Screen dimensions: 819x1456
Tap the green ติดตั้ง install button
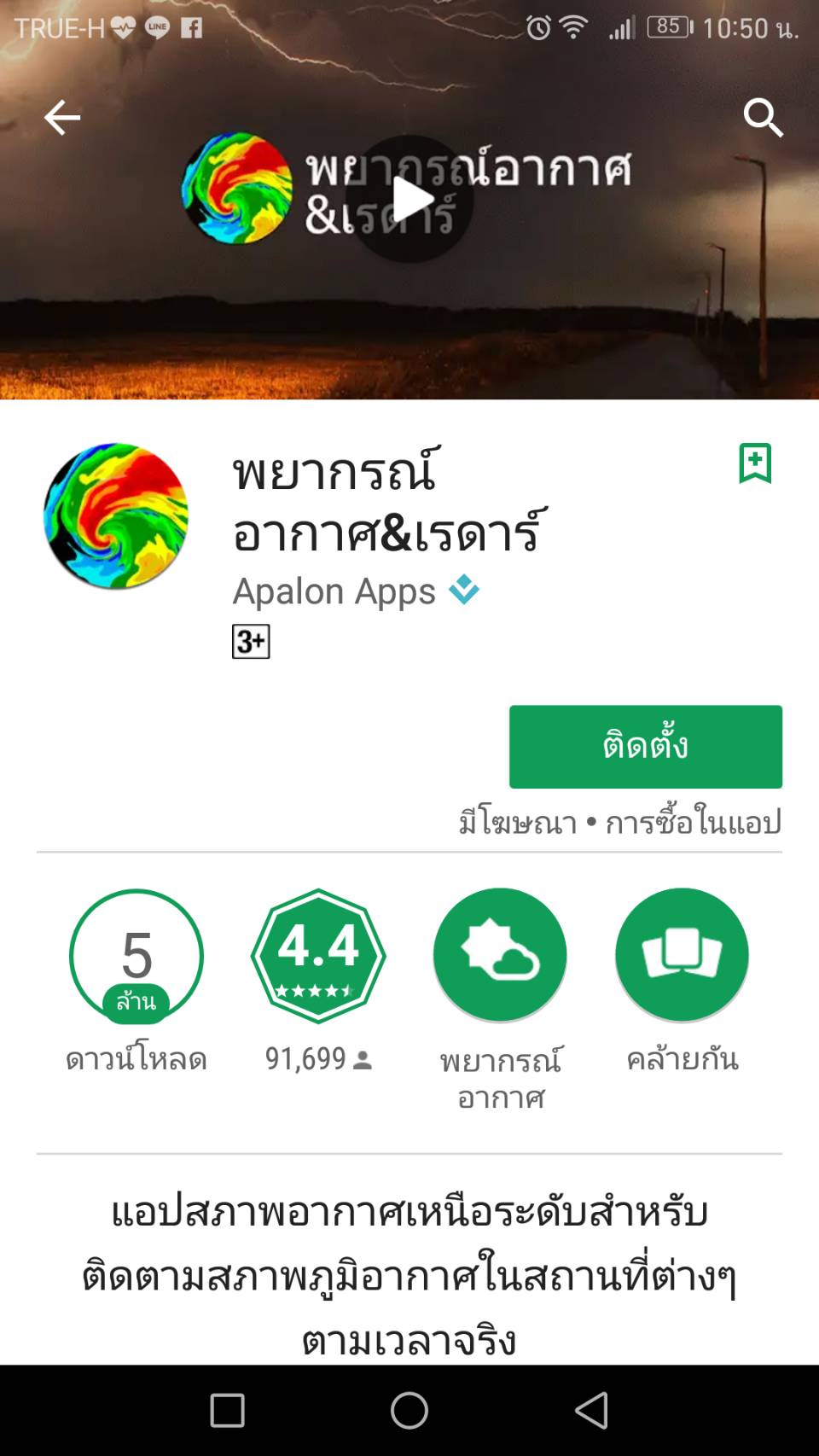646,746
